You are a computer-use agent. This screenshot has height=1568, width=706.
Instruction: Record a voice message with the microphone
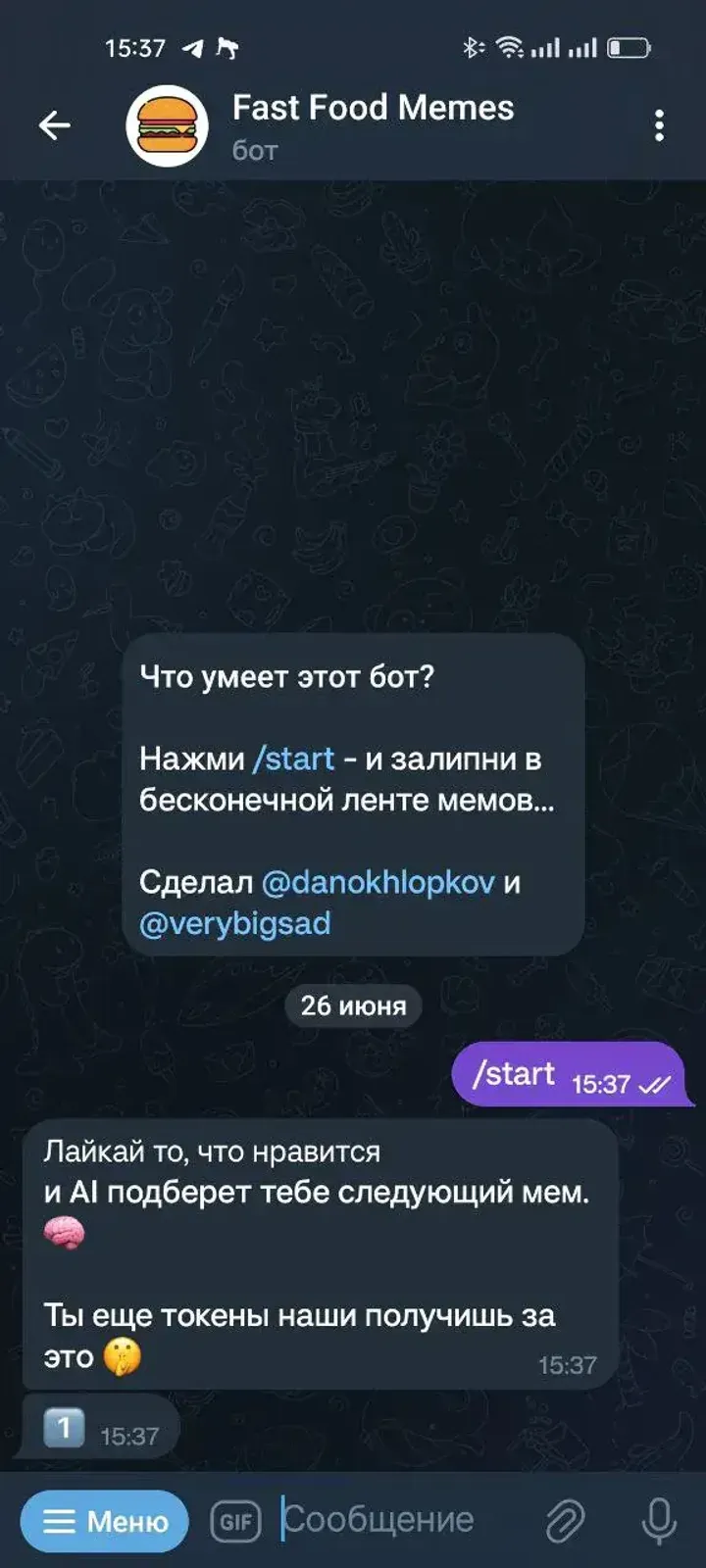[658, 1521]
